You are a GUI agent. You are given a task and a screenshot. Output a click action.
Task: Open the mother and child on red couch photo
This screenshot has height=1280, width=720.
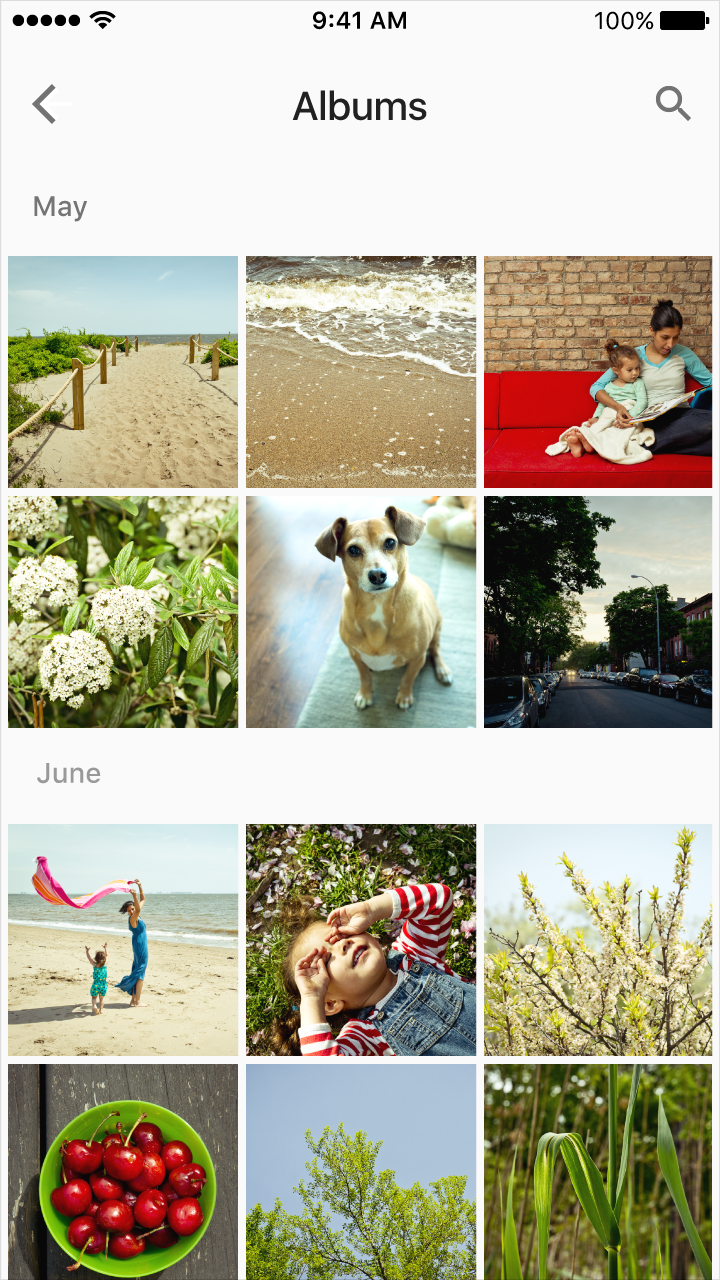coord(598,372)
